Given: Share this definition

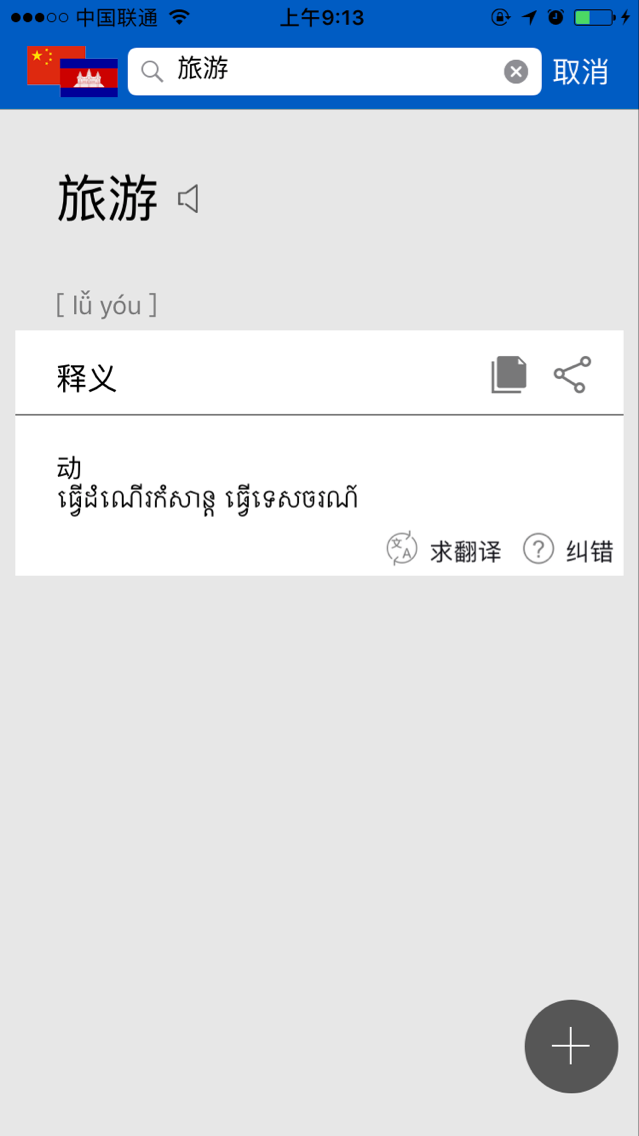Looking at the screenshot, I should click(572, 375).
